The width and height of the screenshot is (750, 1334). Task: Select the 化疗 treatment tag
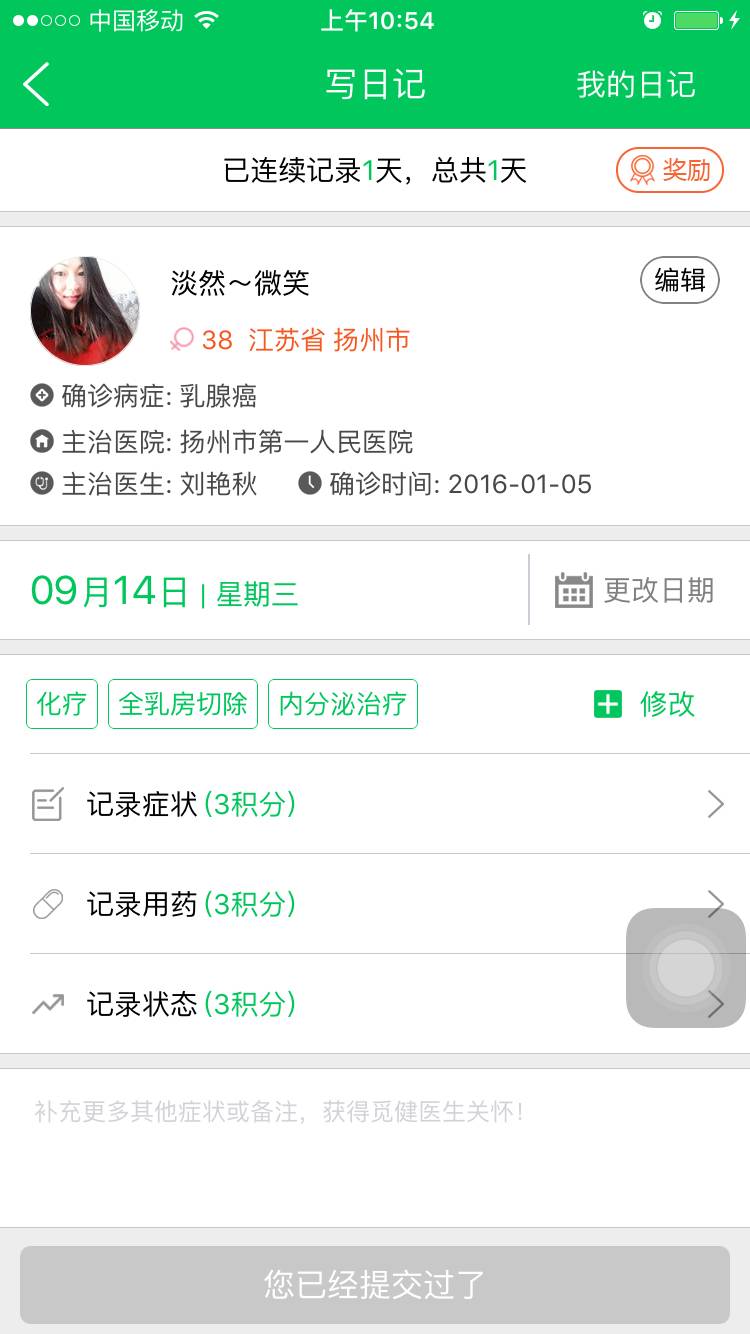pos(62,704)
